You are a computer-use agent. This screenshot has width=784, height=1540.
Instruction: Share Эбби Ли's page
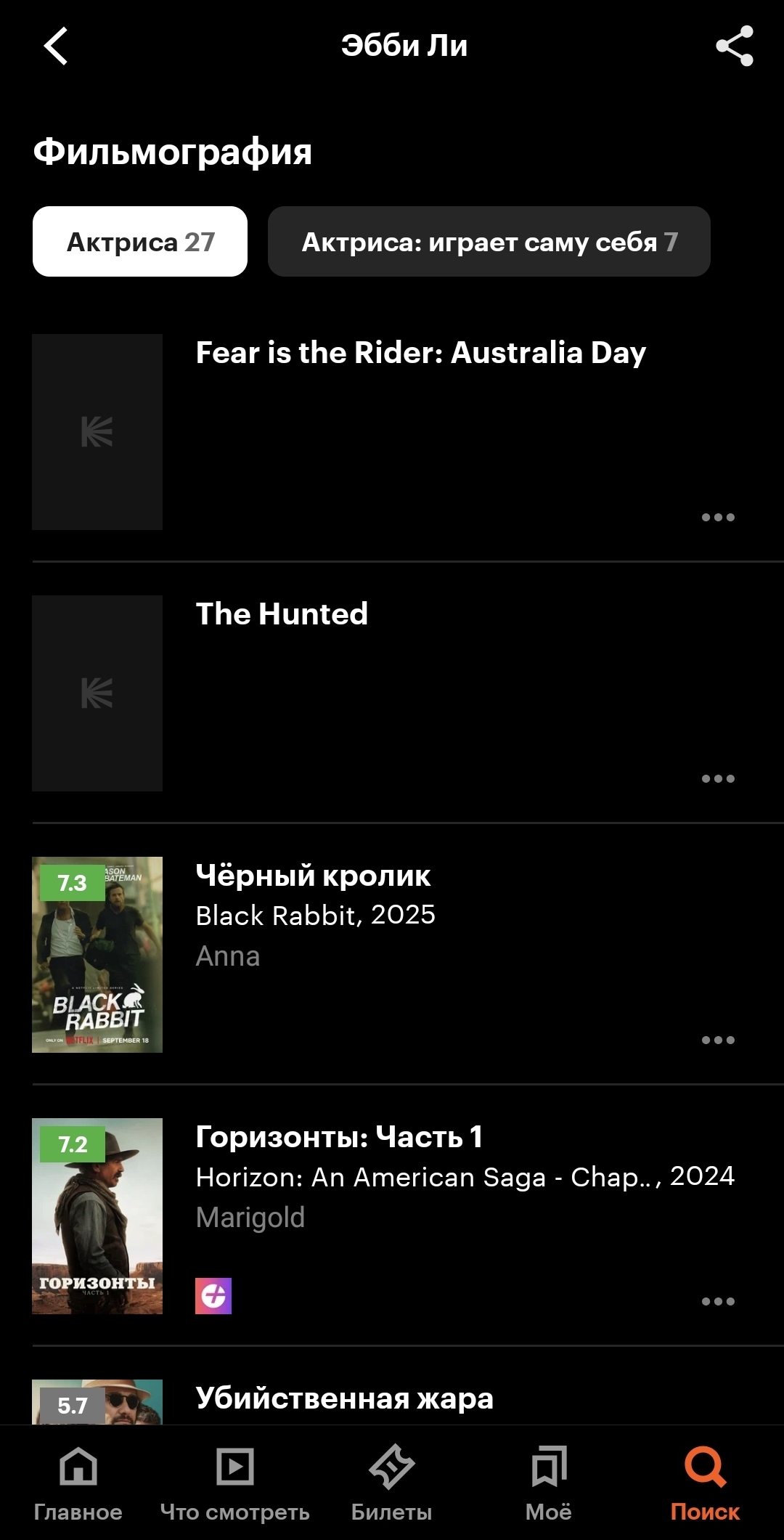click(x=734, y=46)
